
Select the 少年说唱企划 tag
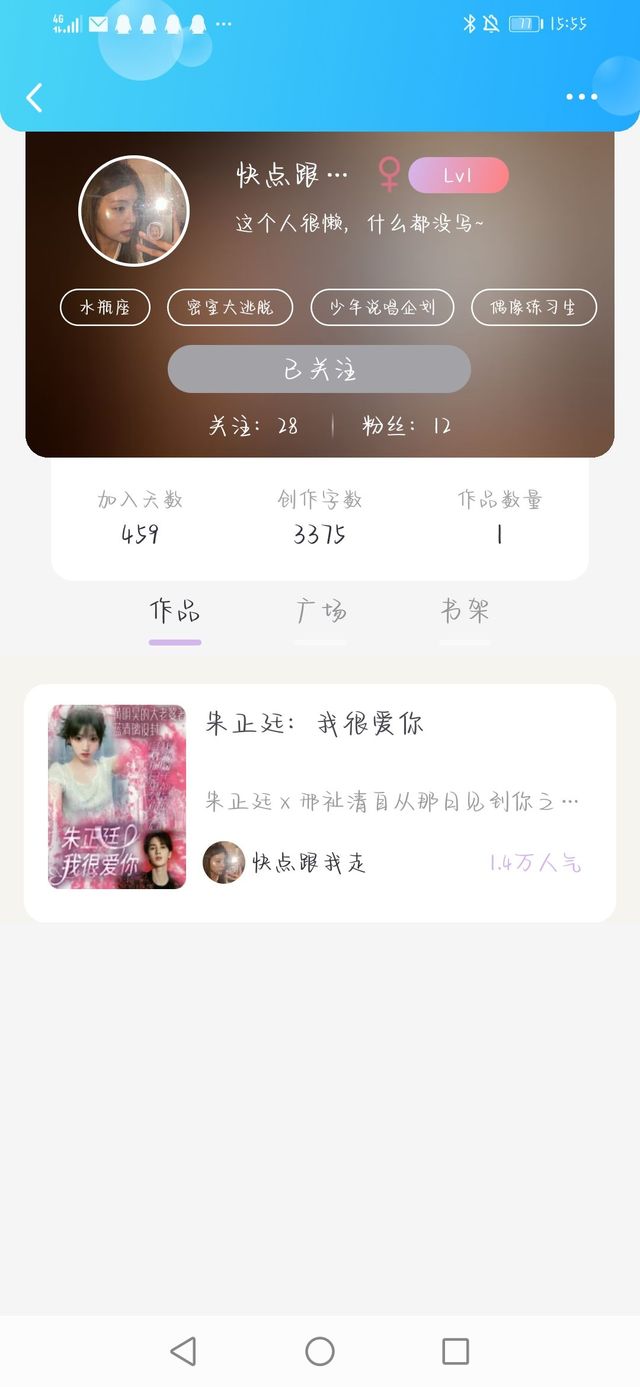(382, 308)
